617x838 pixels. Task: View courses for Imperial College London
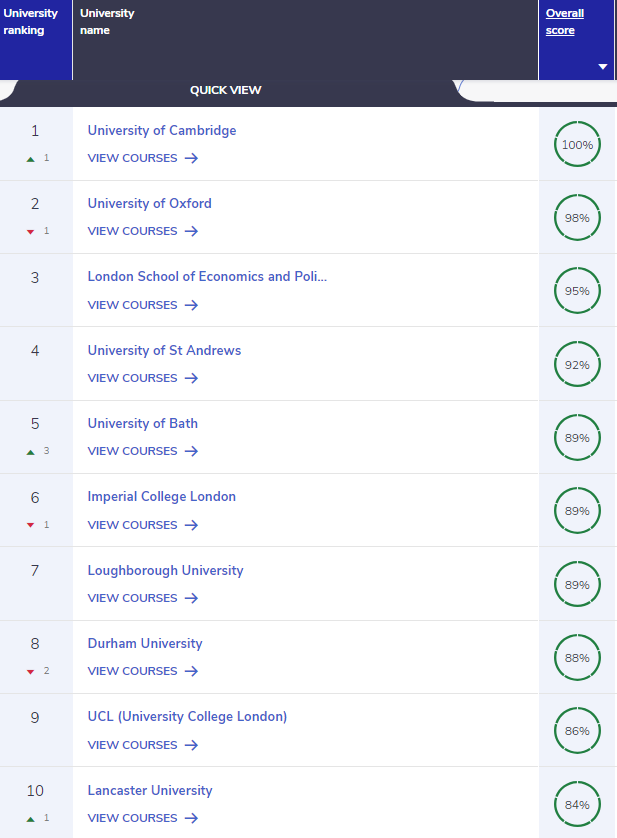[143, 525]
